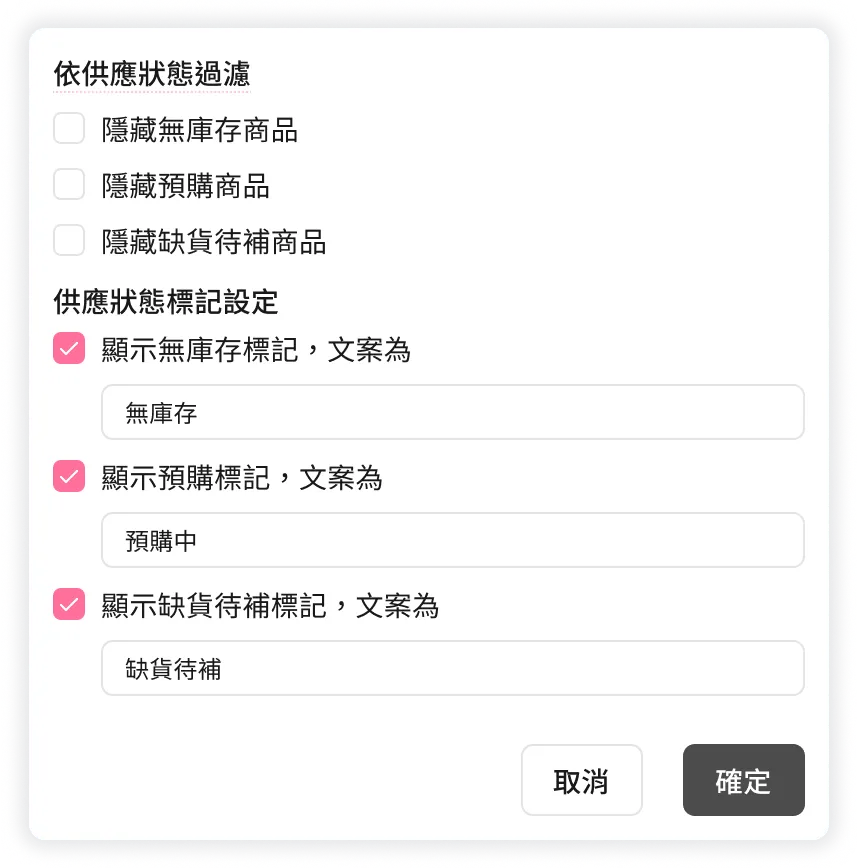
Task: Tap the 缺貨待補 text field
Action: [452, 668]
